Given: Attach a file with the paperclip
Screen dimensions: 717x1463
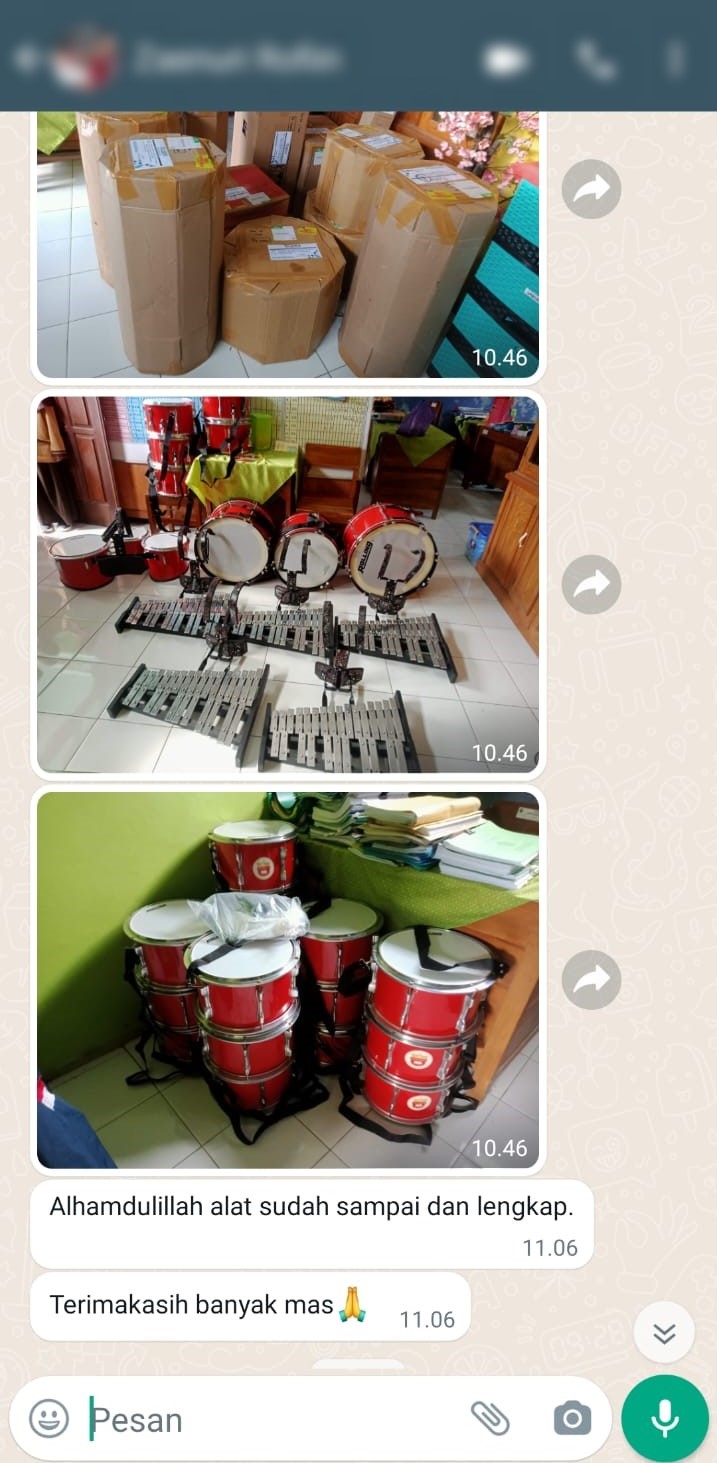Looking at the screenshot, I should click(x=490, y=1417).
